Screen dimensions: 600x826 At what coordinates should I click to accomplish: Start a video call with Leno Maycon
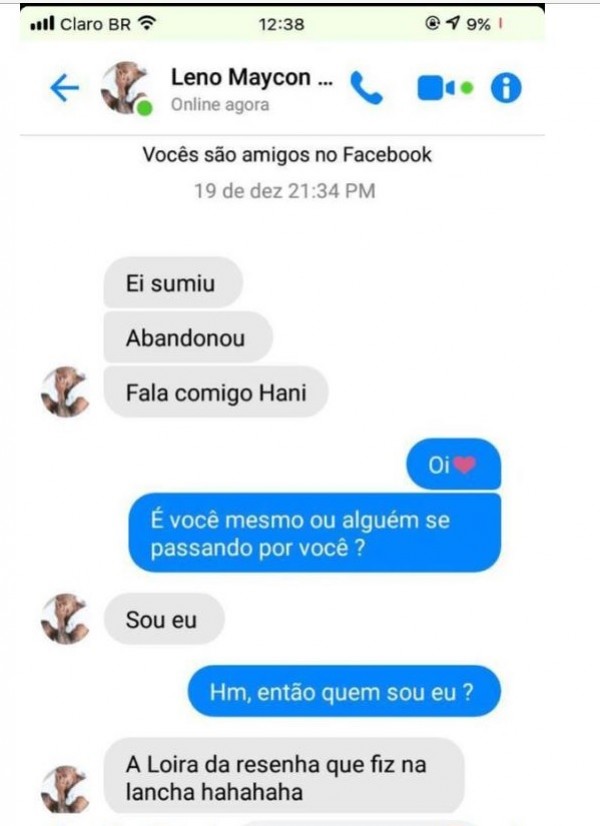click(x=436, y=88)
